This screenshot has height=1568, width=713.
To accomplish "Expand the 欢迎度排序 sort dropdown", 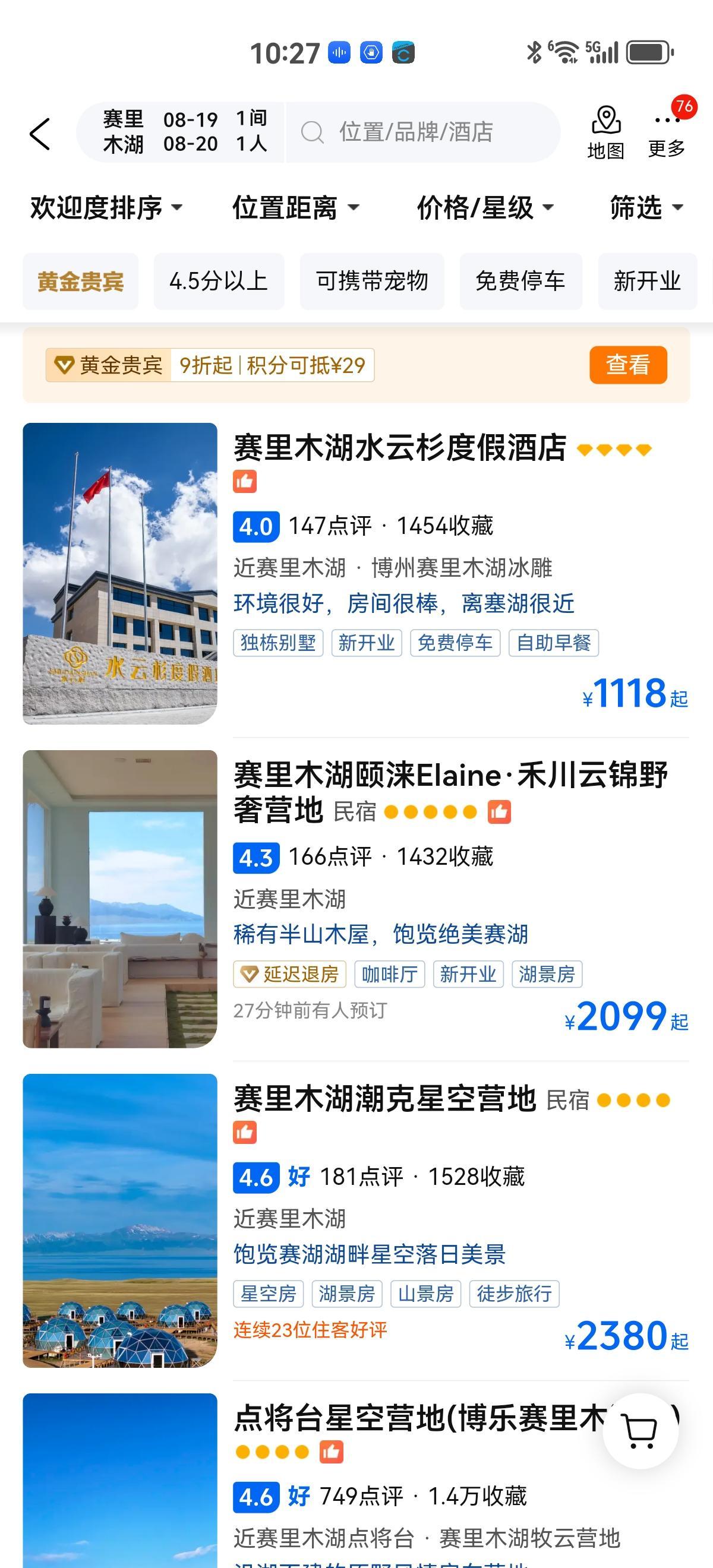I will [106, 207].
